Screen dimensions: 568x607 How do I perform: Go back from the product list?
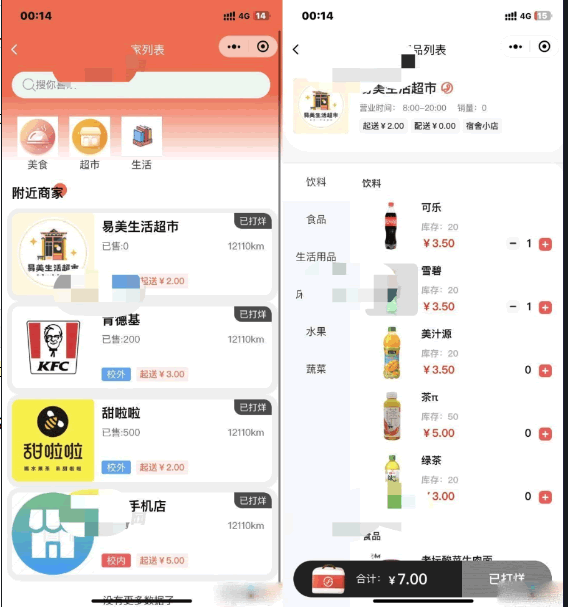coord(296,50)
